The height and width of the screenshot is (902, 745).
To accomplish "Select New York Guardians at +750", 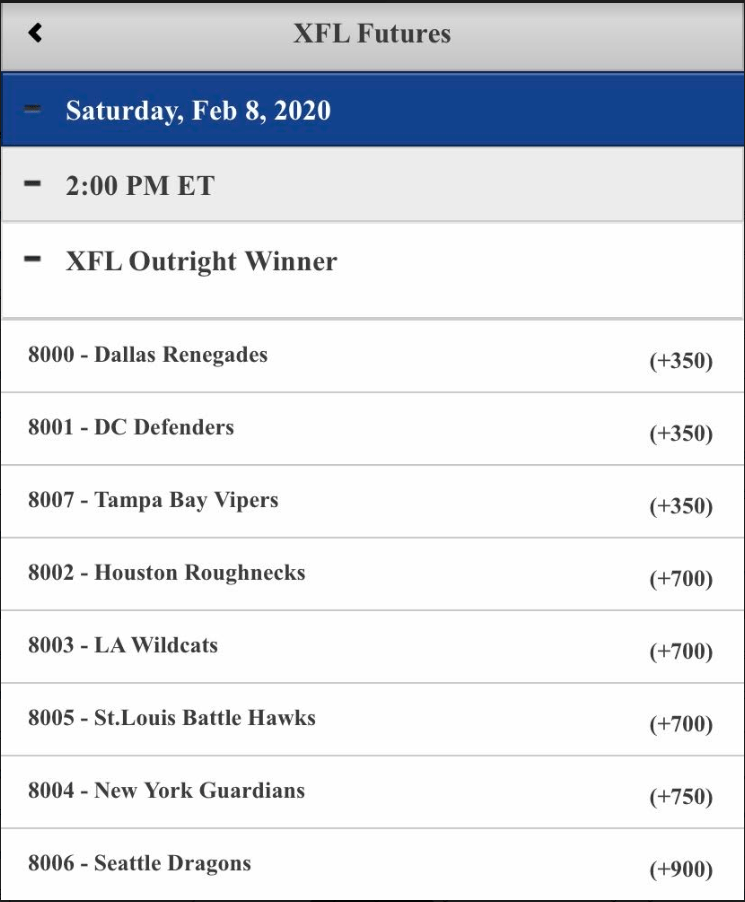I will coord(680,797).
